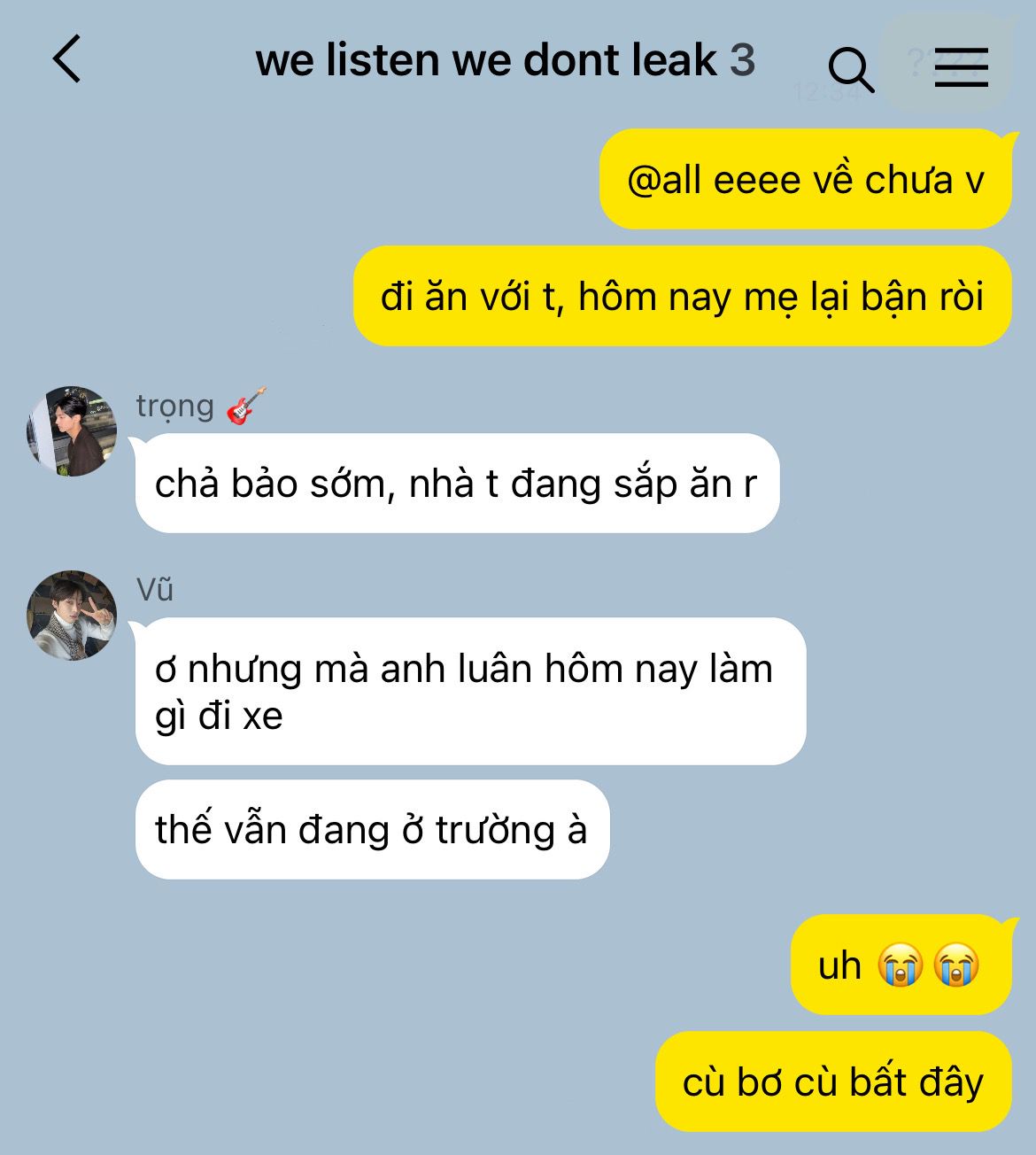The width and height of the screenshot is (1036, 1155).
Task: Open trọng's profile picture
Action: click(72, 430)
